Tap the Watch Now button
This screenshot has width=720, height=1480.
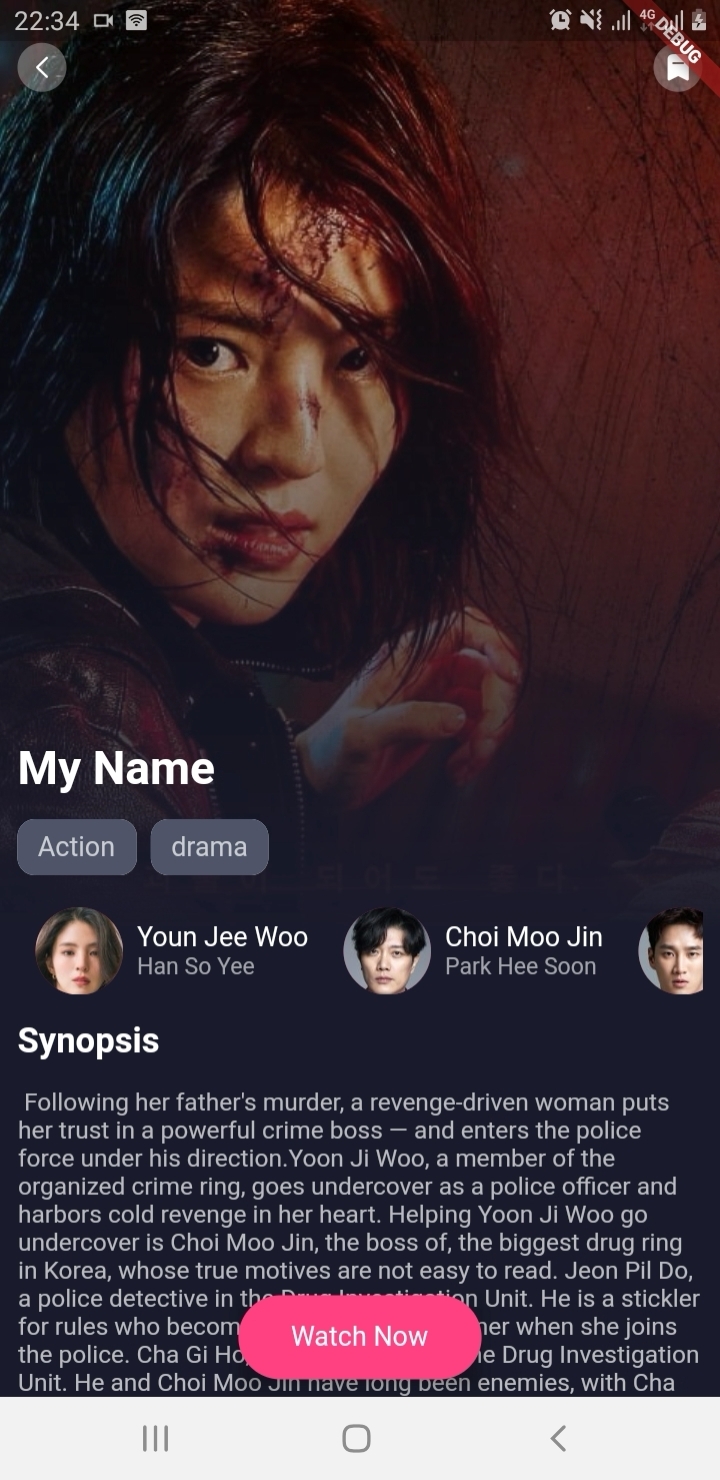[360, 1337]
